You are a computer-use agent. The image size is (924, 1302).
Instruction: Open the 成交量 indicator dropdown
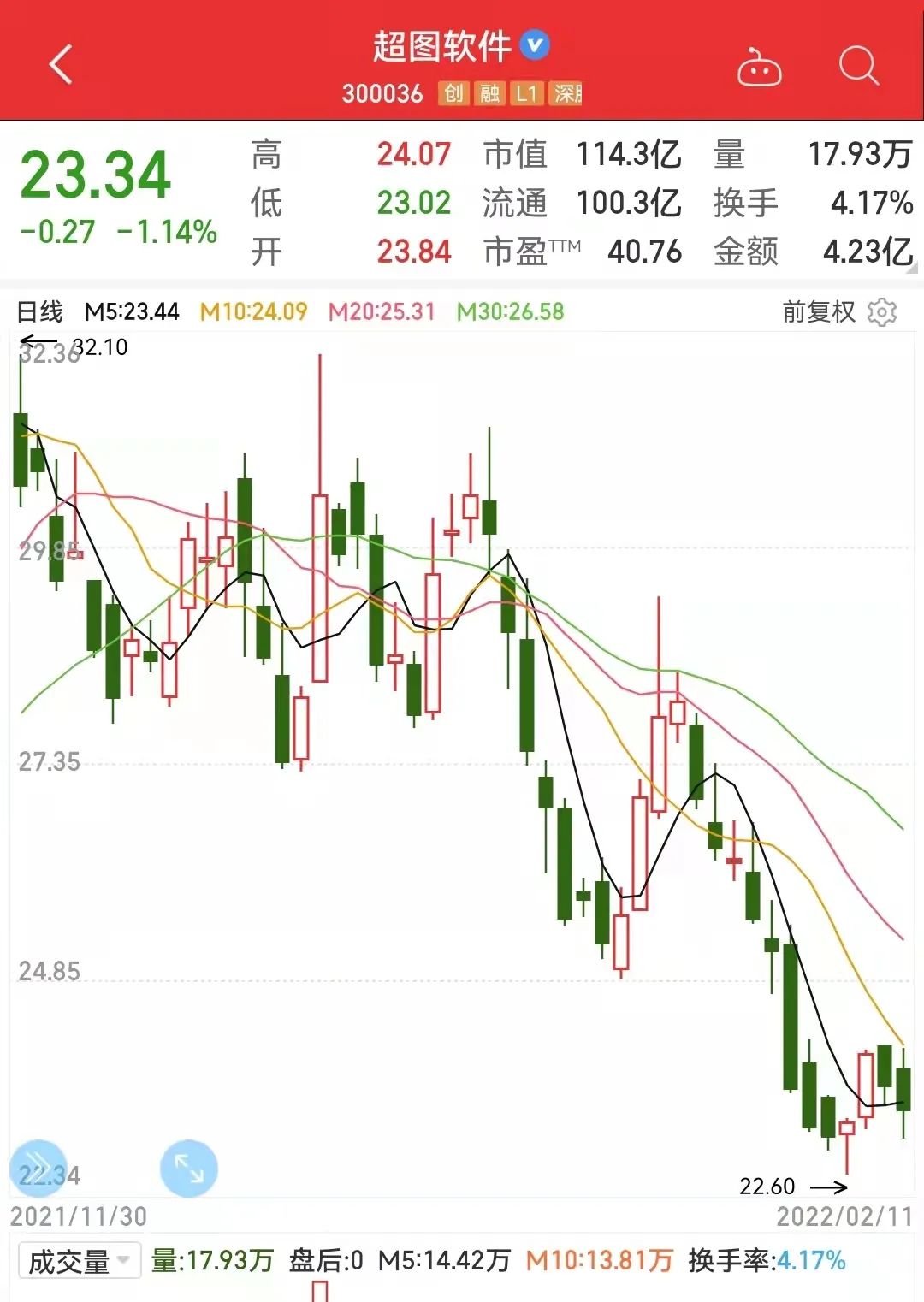80,1260
